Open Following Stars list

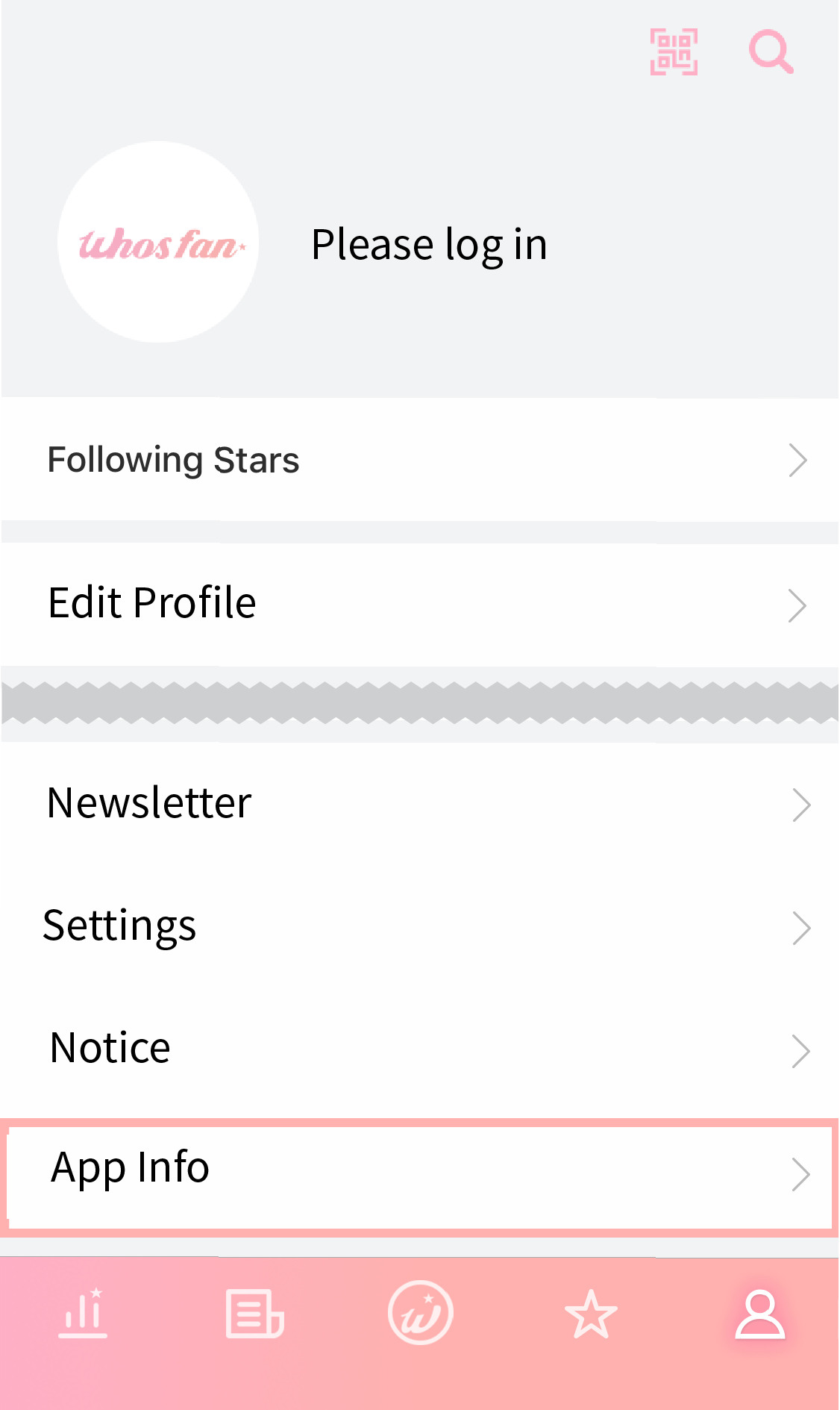point(420,460)
